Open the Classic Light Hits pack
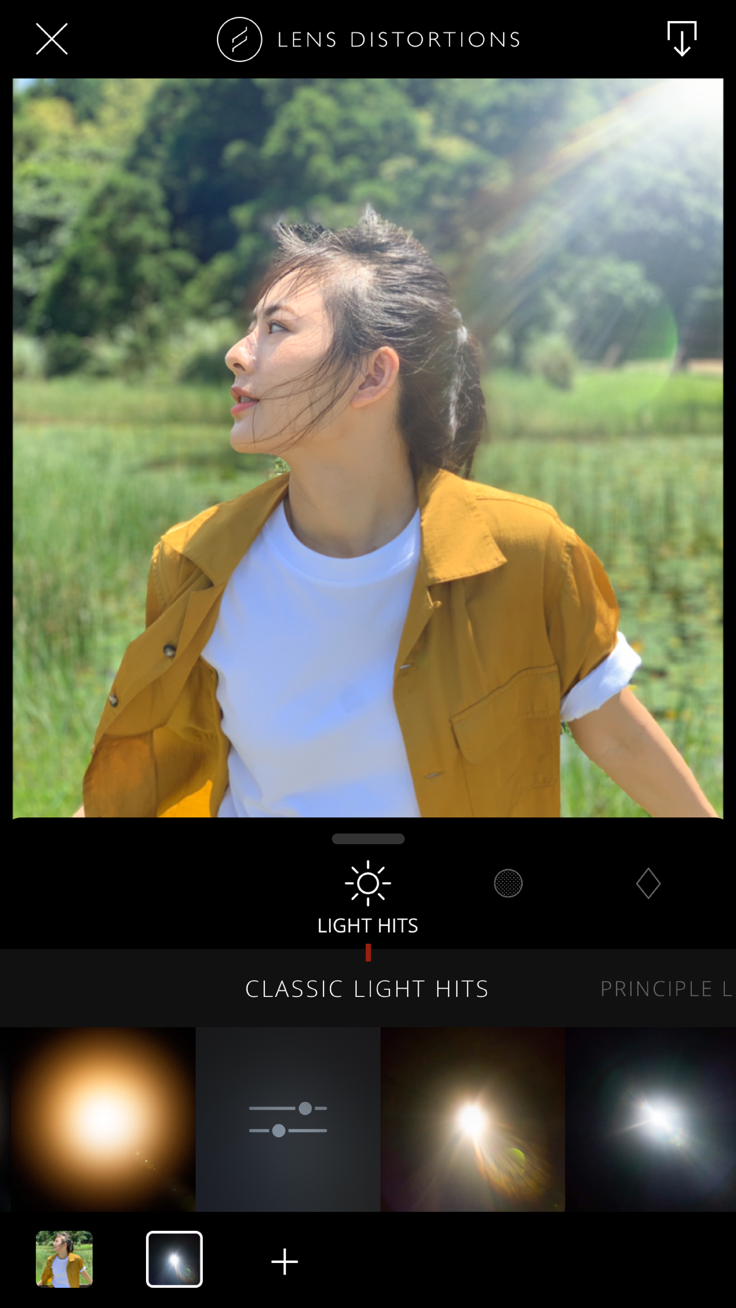Image resolution: width=736 pixels, height=1308 pixels. [x=367, y=989]
